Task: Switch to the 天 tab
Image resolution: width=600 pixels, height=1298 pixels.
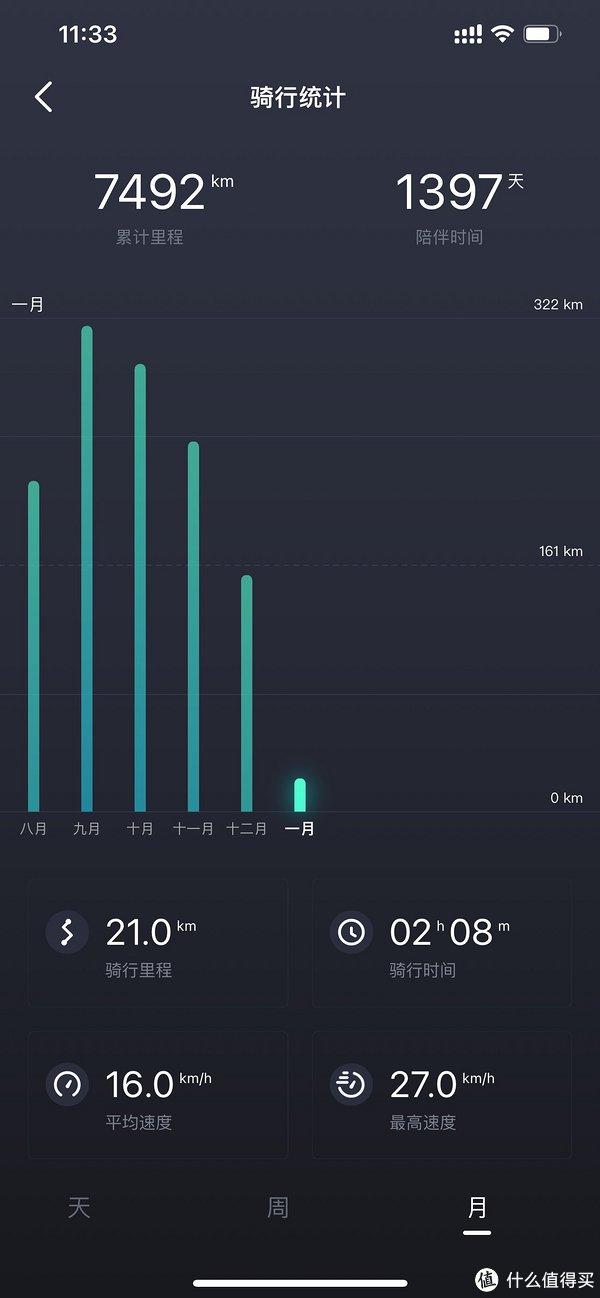Action: [79, 1207]
